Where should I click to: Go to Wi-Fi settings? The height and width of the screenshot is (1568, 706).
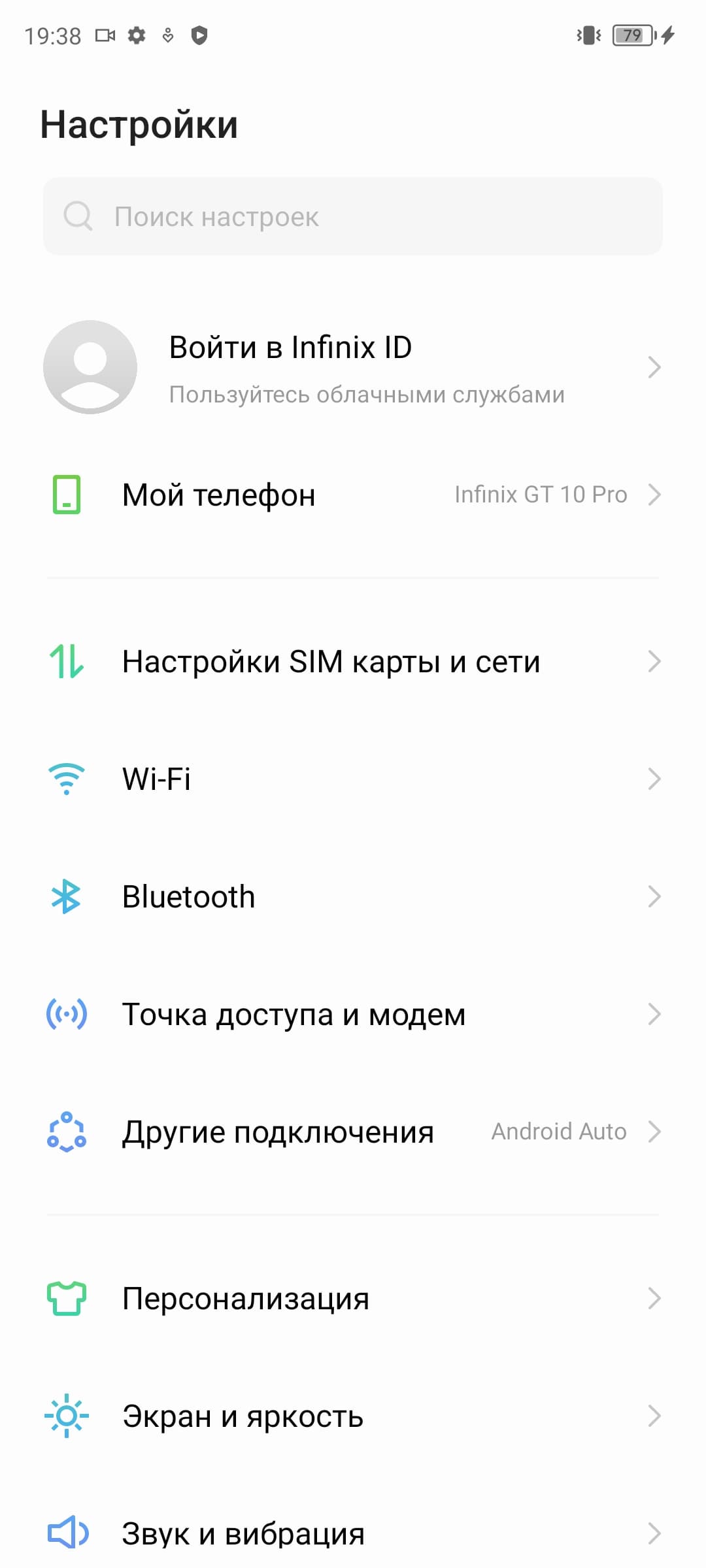click(x=353, y=779)
